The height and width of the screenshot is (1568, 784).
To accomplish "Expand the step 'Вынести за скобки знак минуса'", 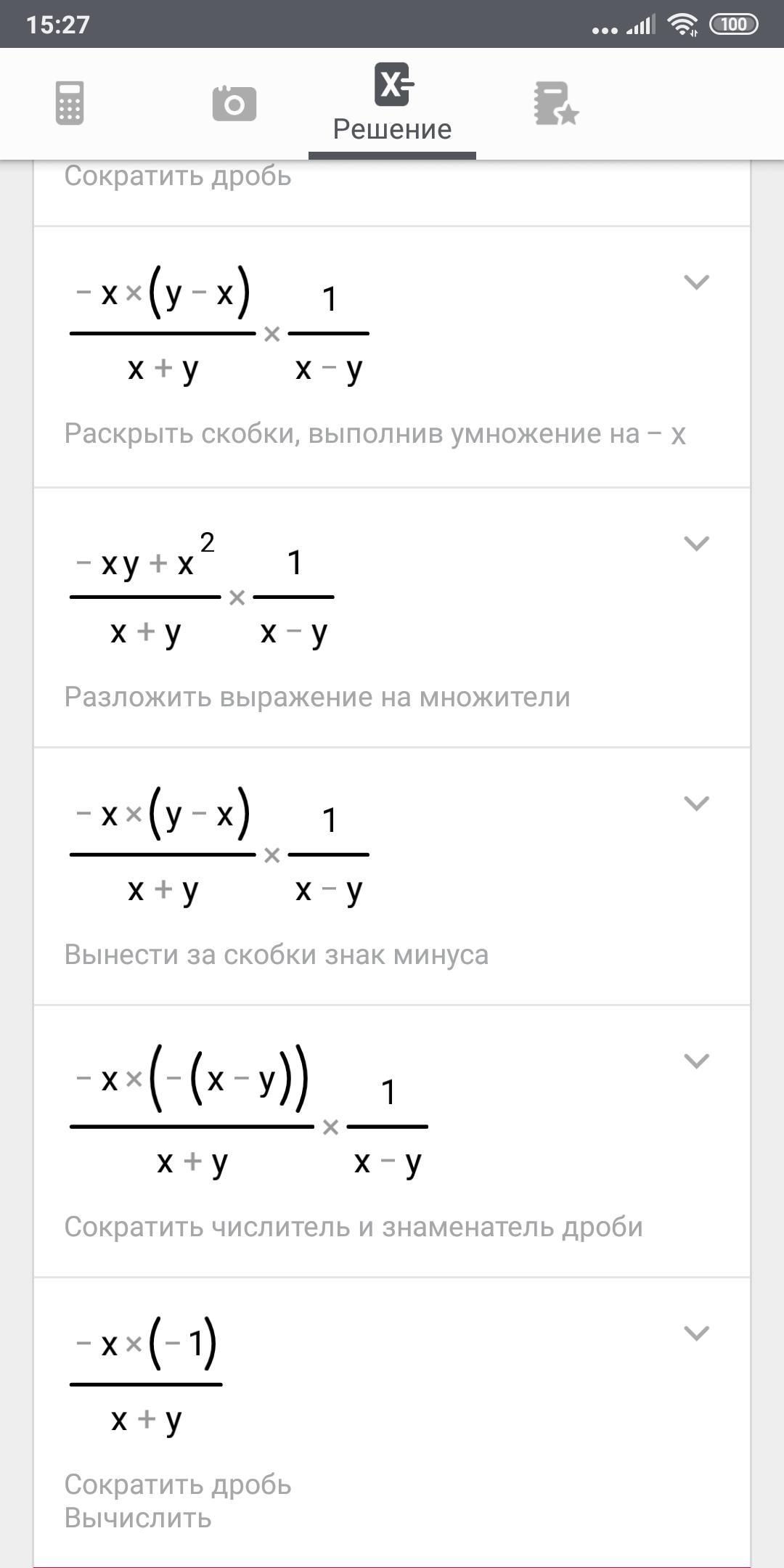I will pyautogui.click(x=696, y=803).
